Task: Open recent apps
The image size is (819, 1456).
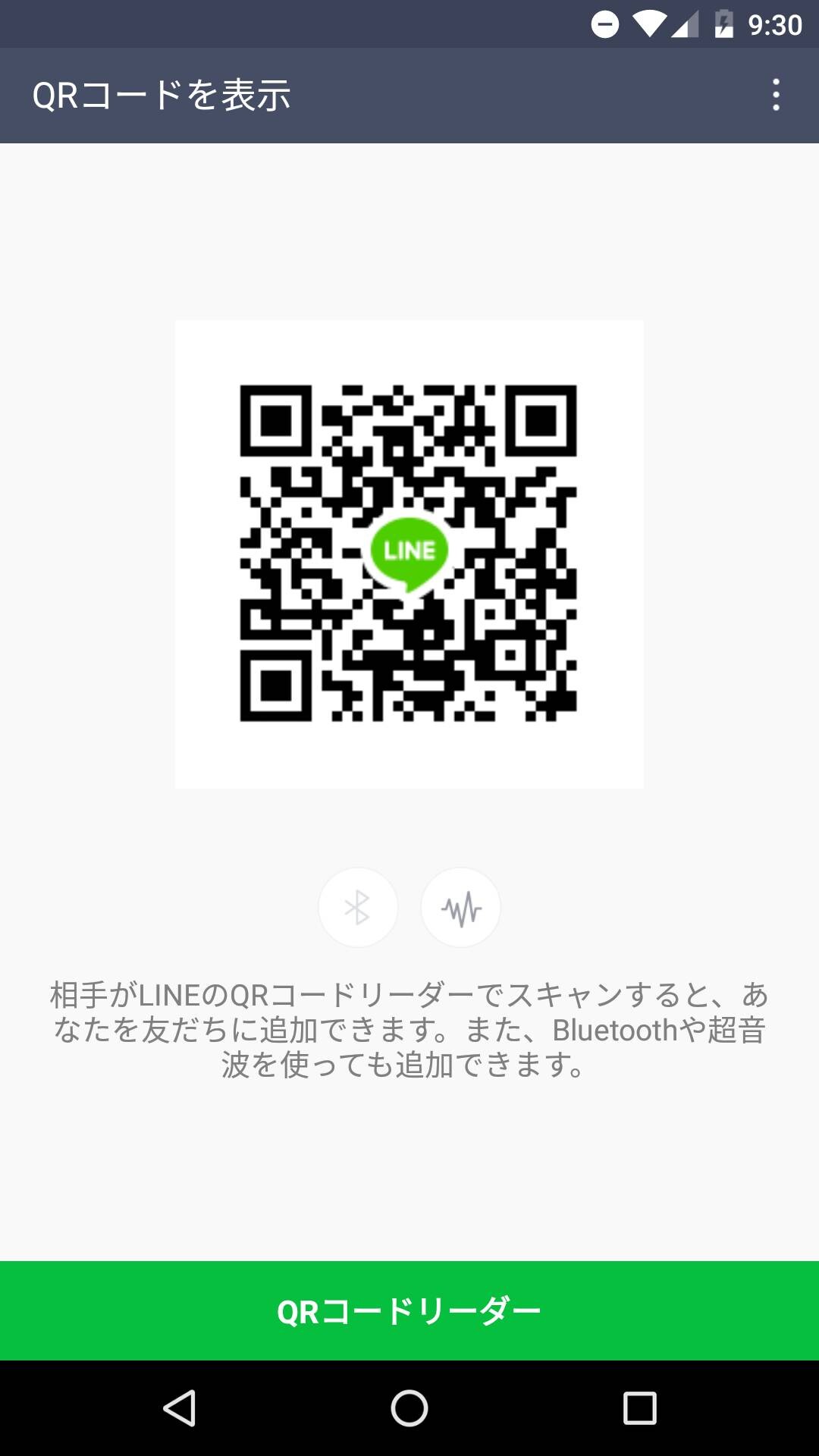Action: click(x=639, y=1408)
